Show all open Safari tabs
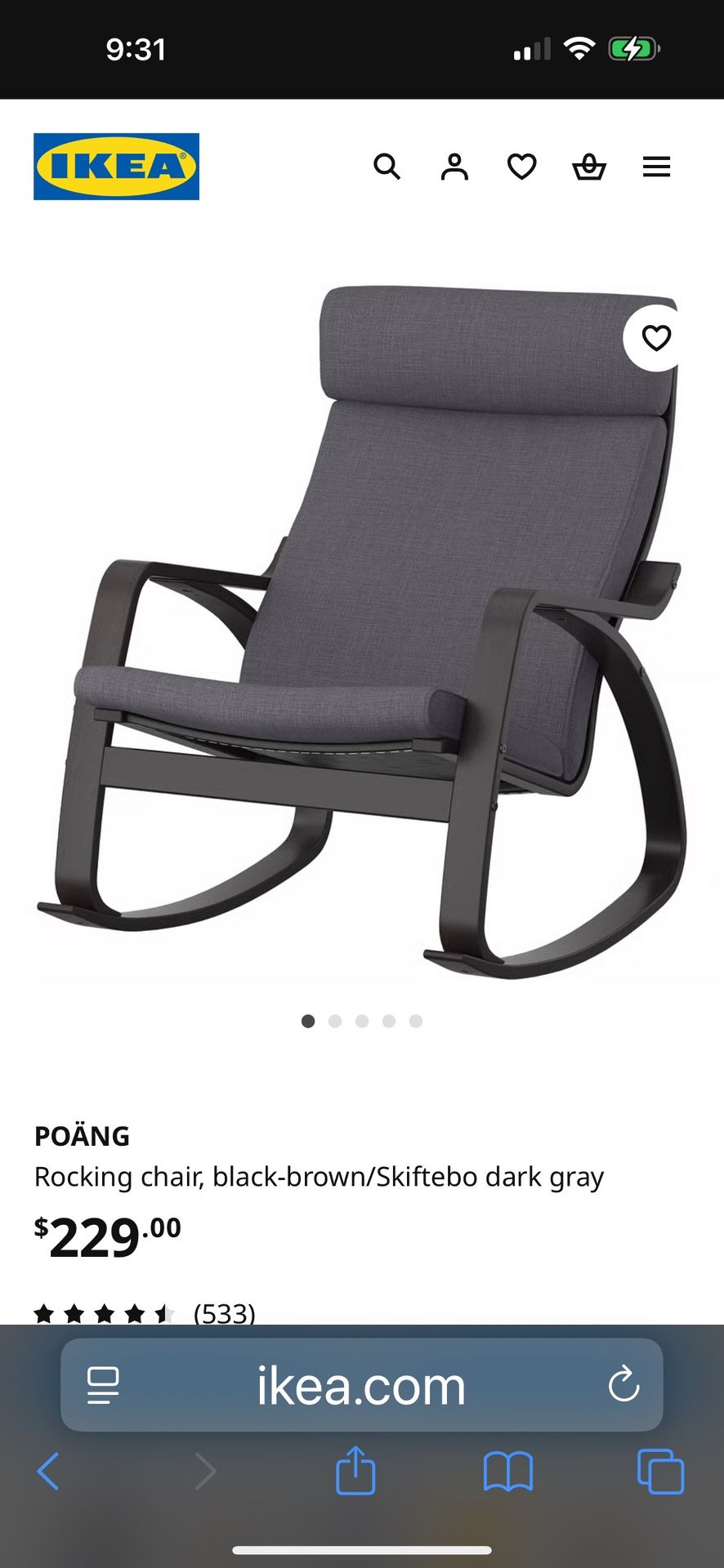 tap(659, 1472)
